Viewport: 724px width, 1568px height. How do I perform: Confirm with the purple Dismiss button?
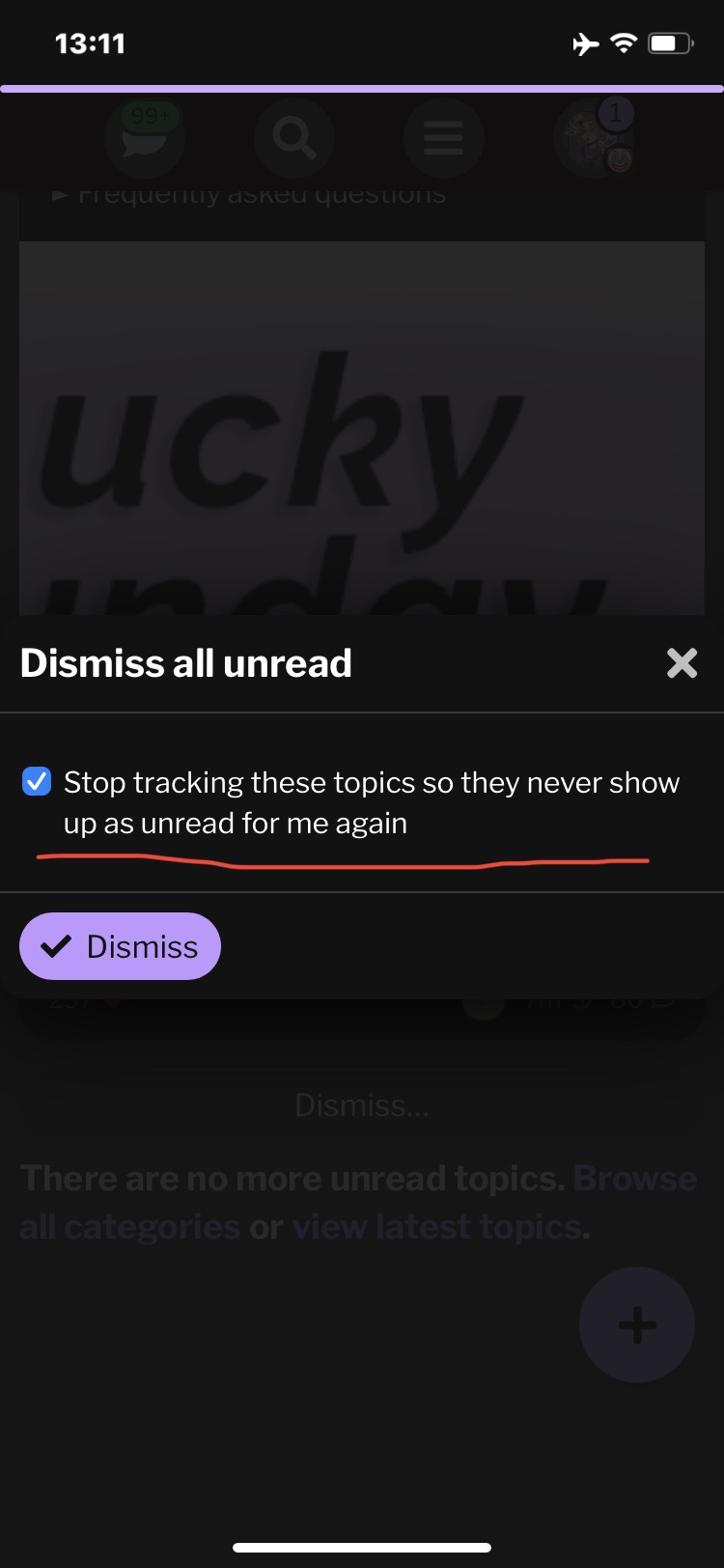(x=120, y=946)
